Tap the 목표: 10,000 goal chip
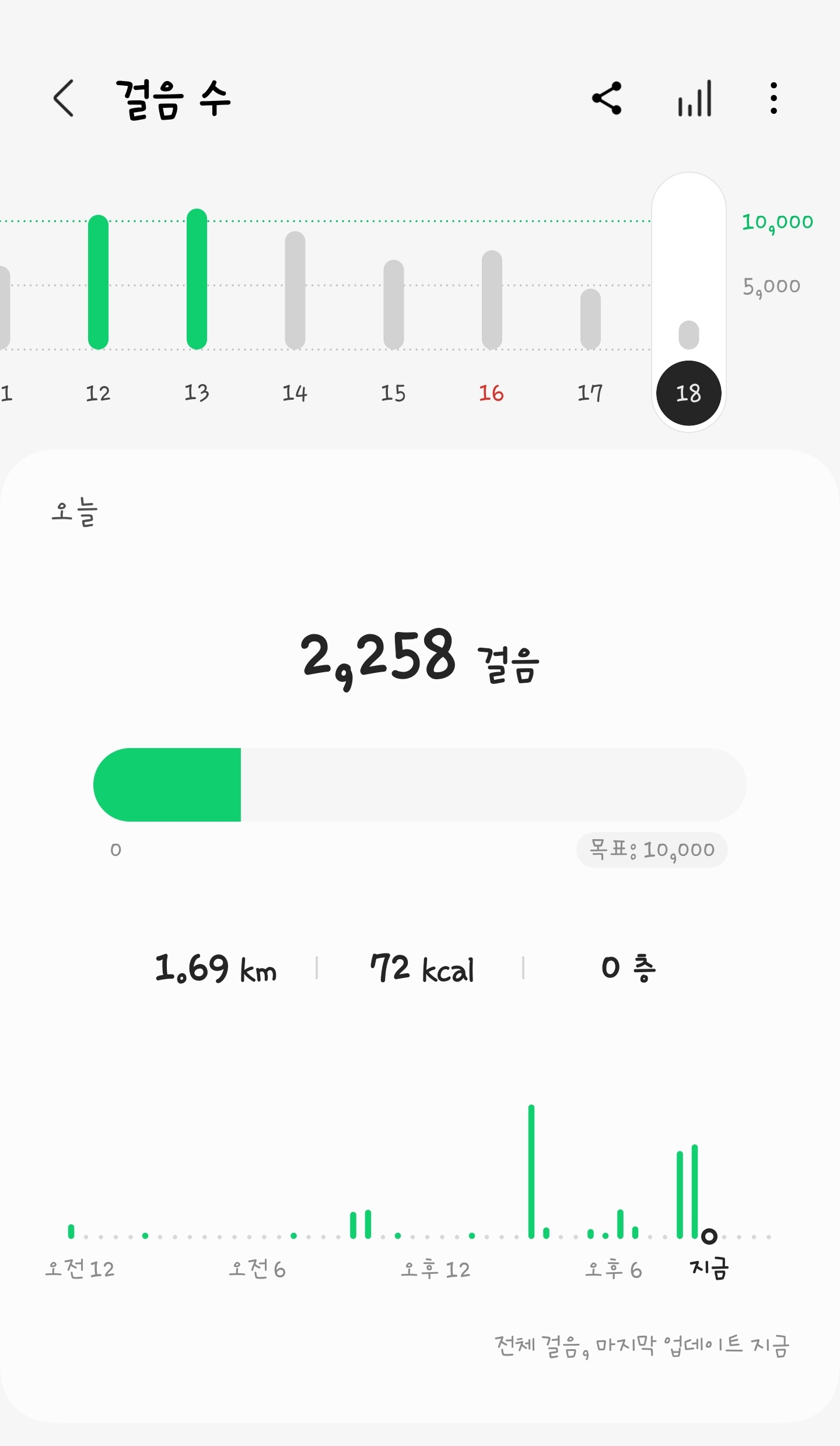Viewport: 840px width, 1446px height. pyautogui.click(x=652, y=850)
